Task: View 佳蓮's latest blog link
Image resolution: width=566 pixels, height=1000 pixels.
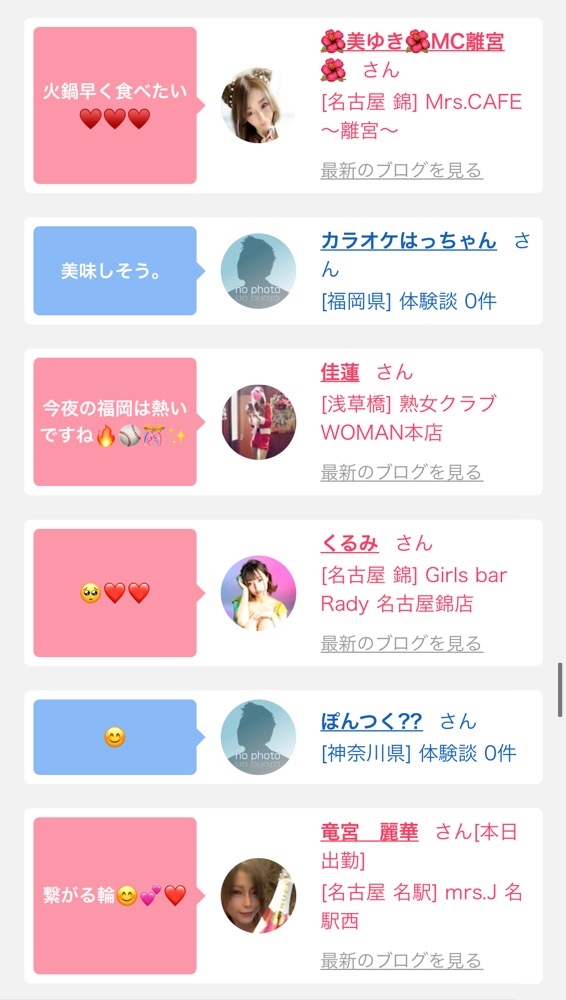Action: [401, 473]
